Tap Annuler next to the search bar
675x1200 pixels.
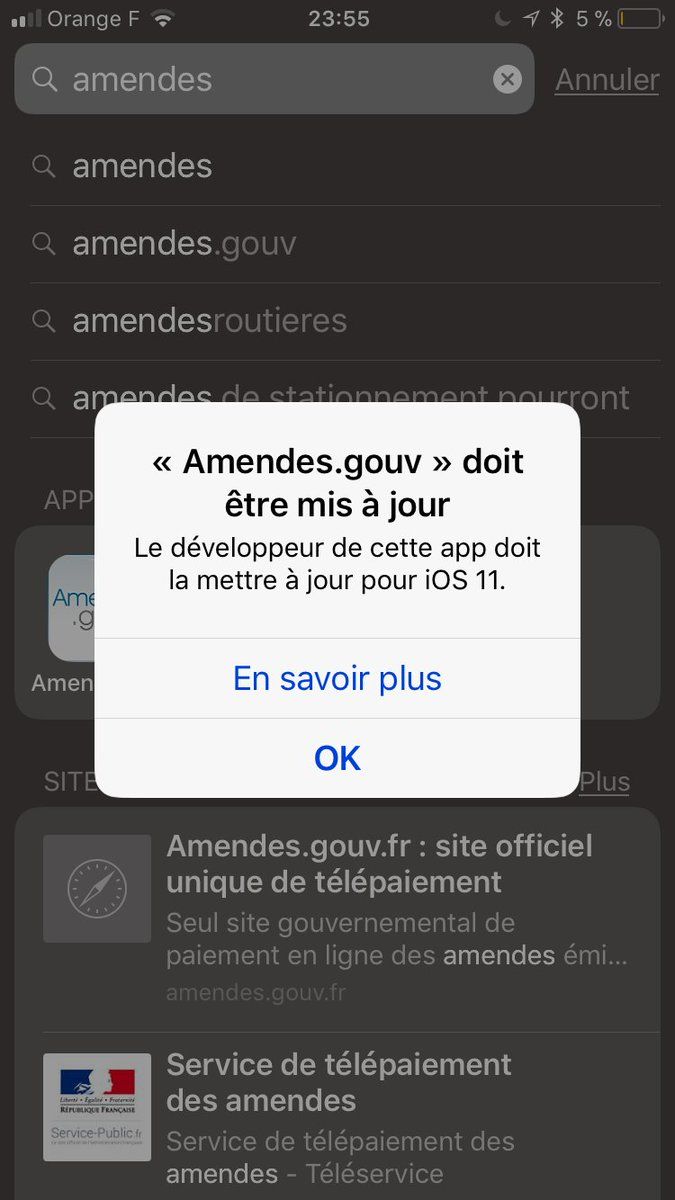pos(607,80)
